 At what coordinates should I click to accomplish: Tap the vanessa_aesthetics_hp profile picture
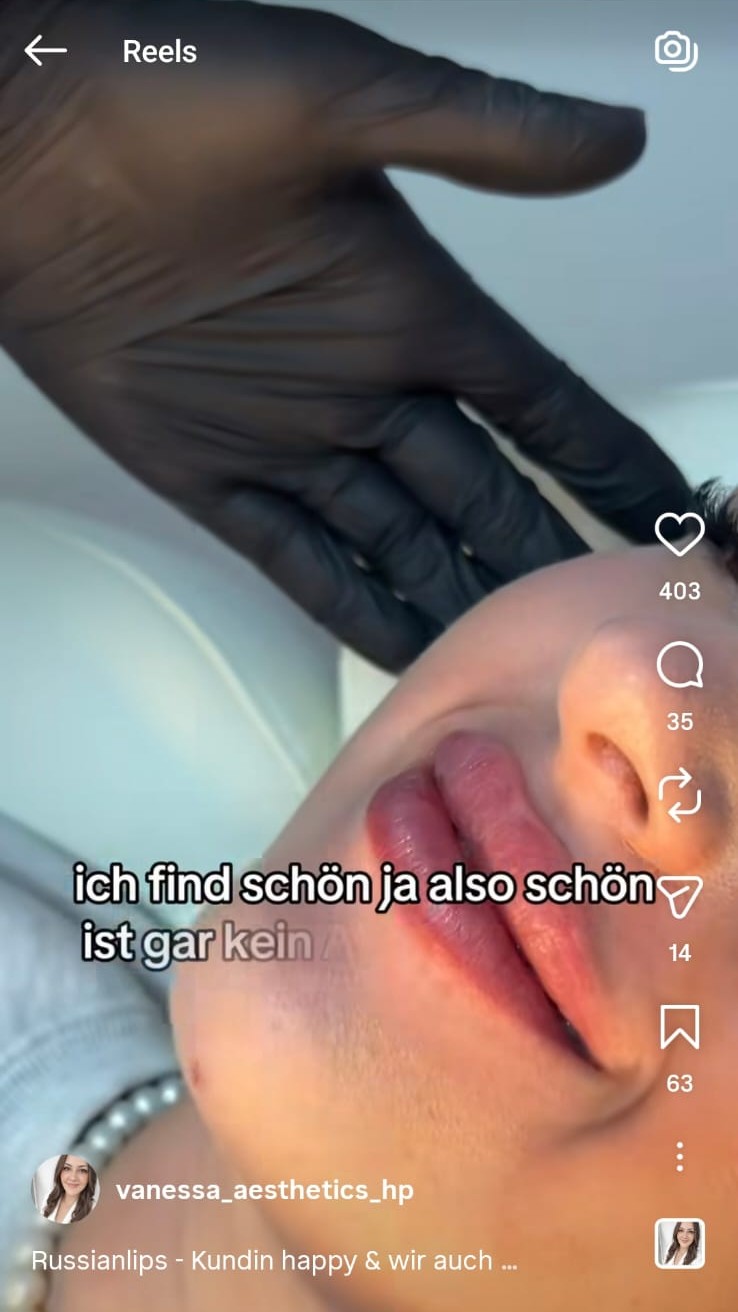(66, 1189)
